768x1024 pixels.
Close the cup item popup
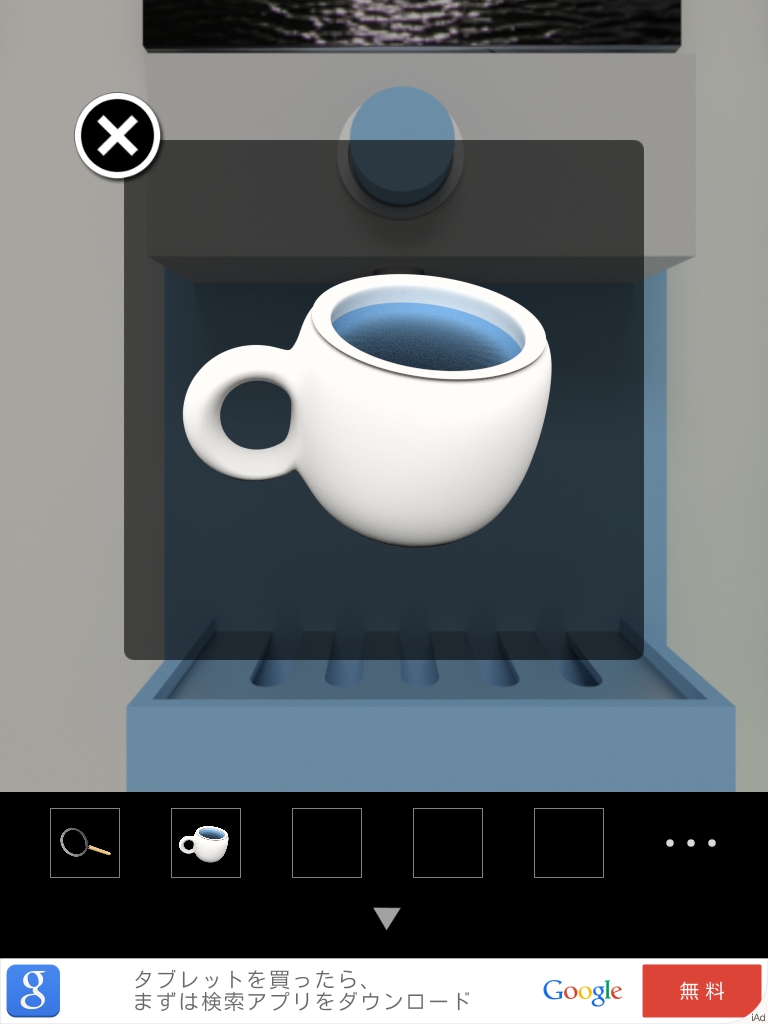[118, 136]
